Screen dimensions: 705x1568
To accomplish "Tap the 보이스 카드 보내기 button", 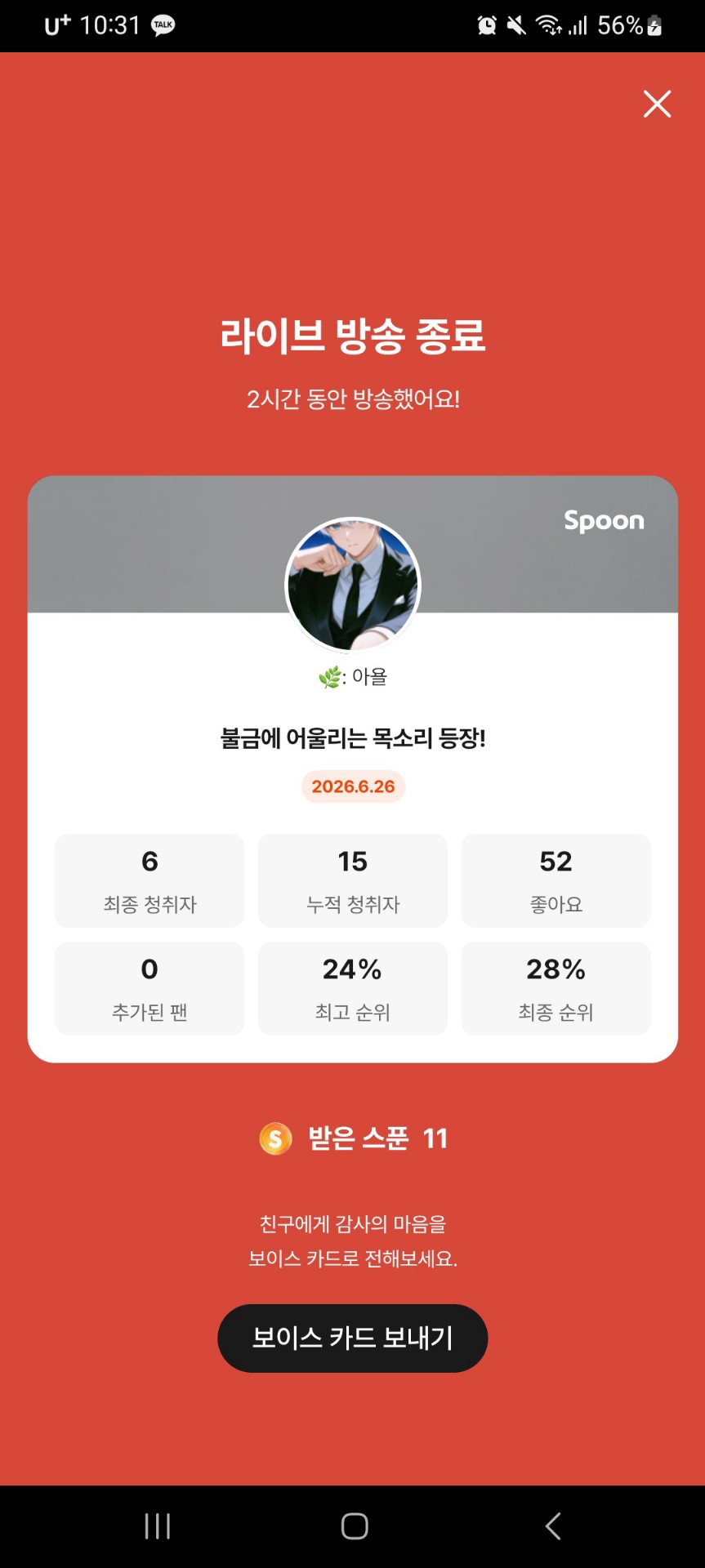I will [x=352, y=1338].
